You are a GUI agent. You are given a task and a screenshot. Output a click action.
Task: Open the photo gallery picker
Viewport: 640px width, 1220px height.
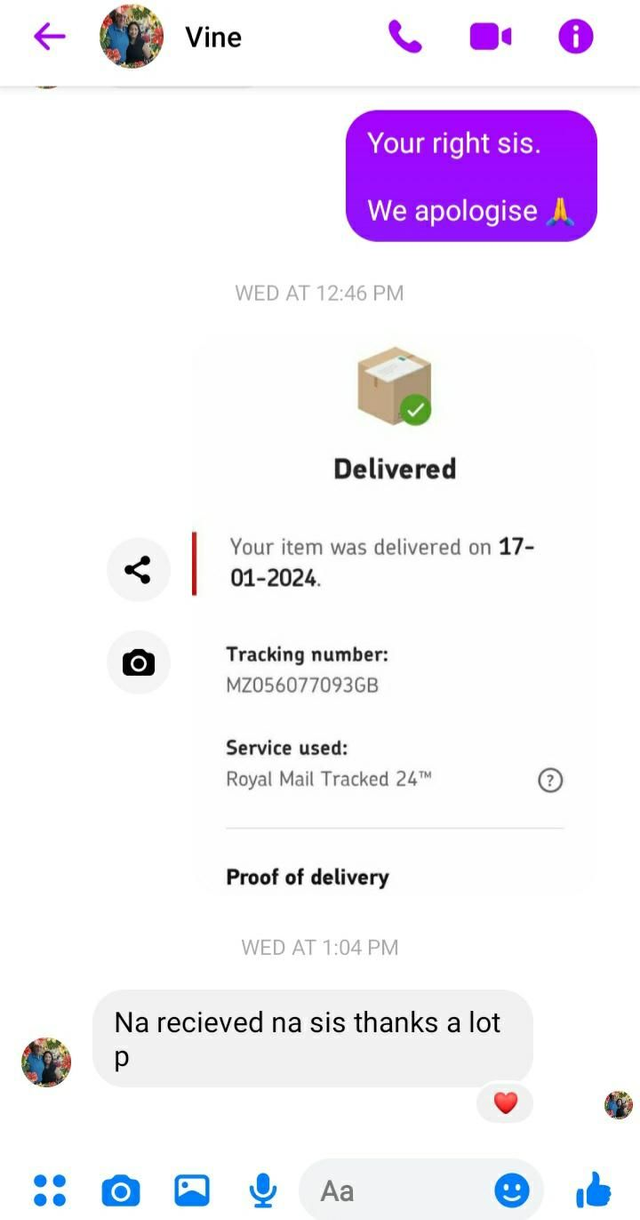coord(192,1190)
